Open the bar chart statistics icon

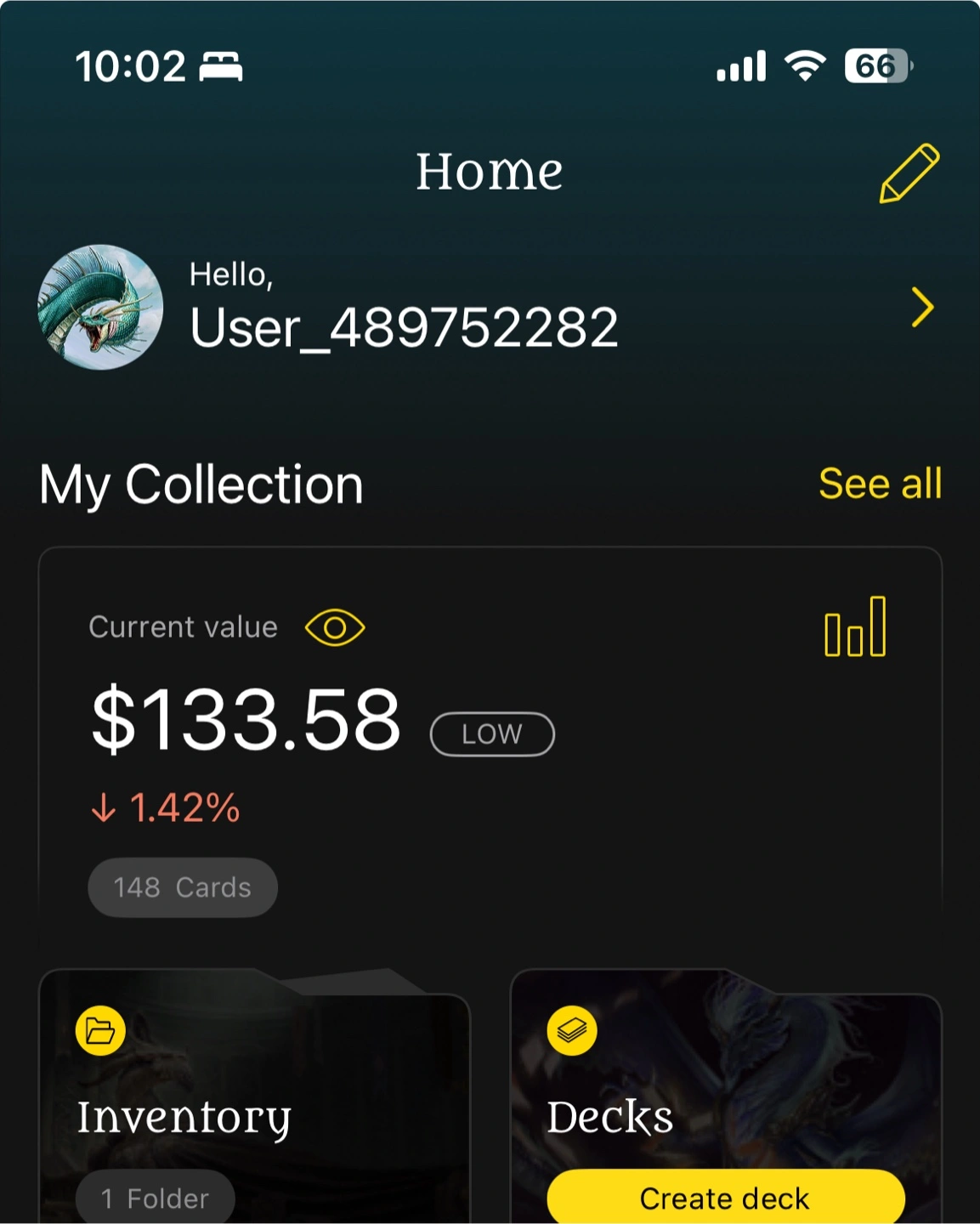[855, 627]
